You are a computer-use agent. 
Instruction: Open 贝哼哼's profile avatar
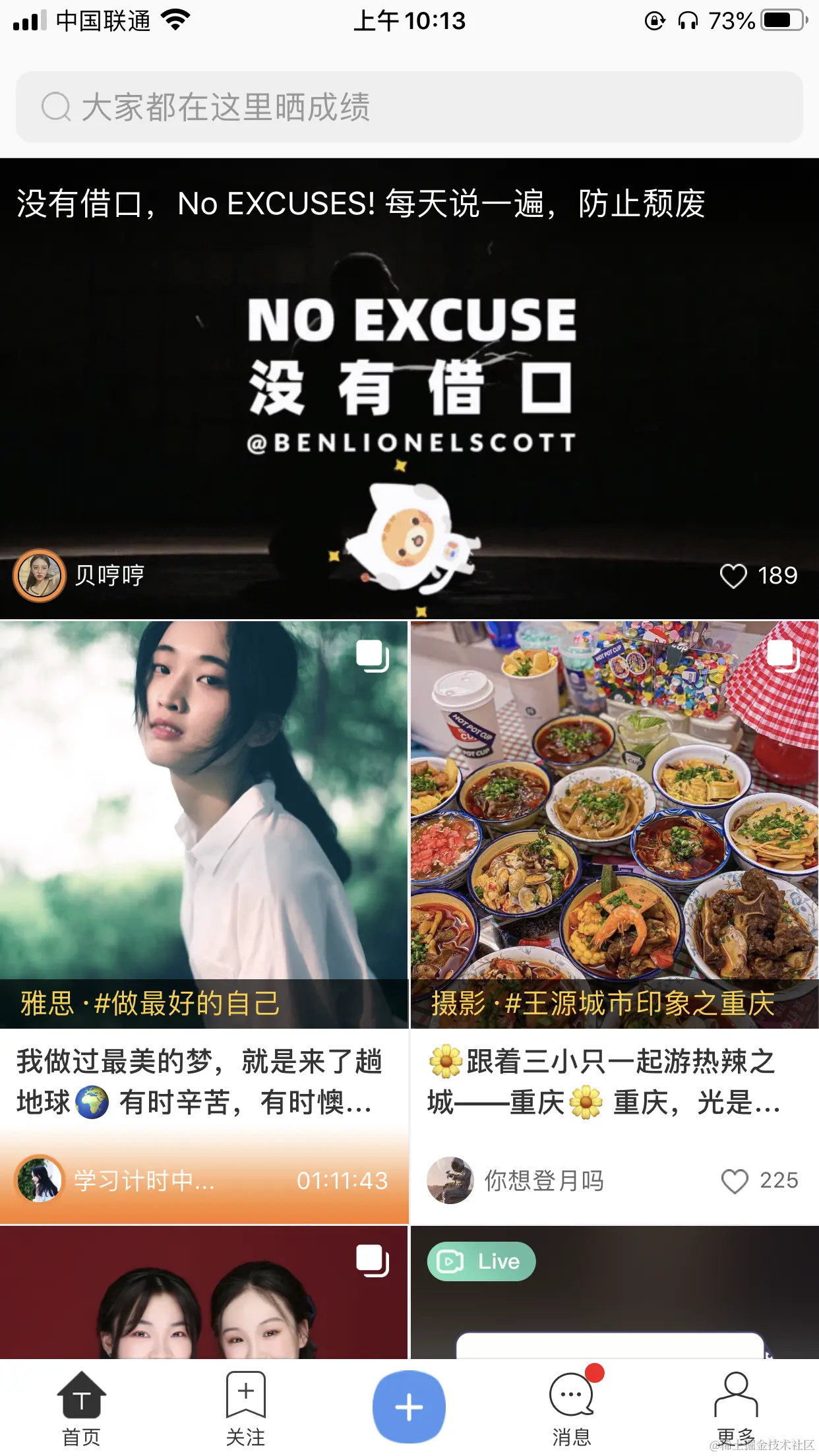coord(40,576)
